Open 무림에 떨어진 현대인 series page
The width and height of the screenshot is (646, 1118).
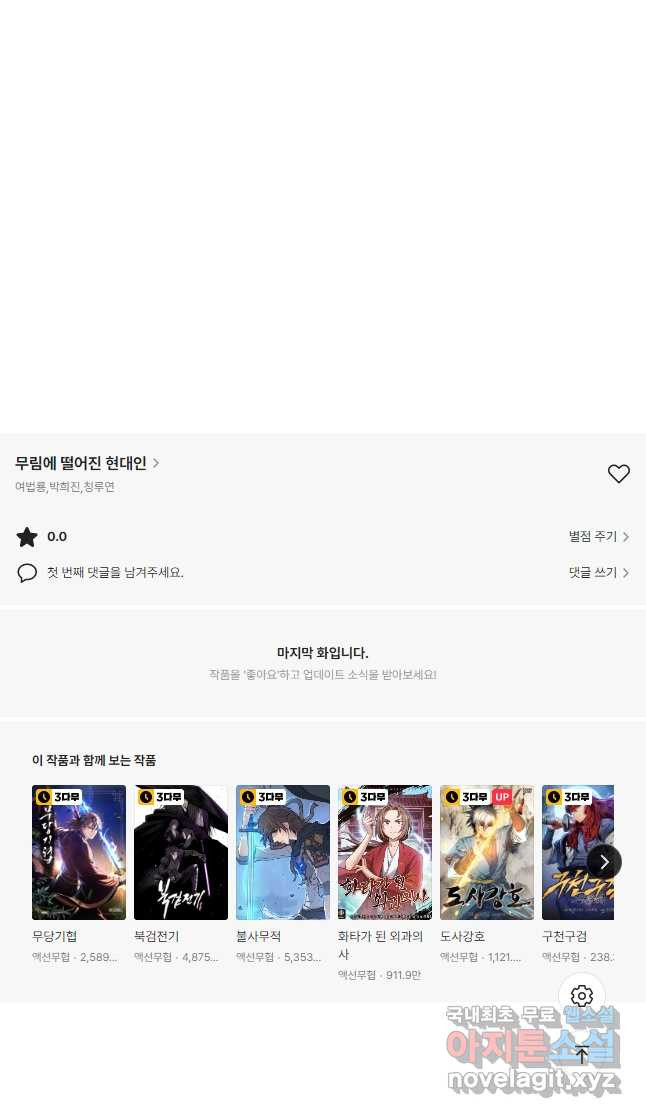[87, 463]
